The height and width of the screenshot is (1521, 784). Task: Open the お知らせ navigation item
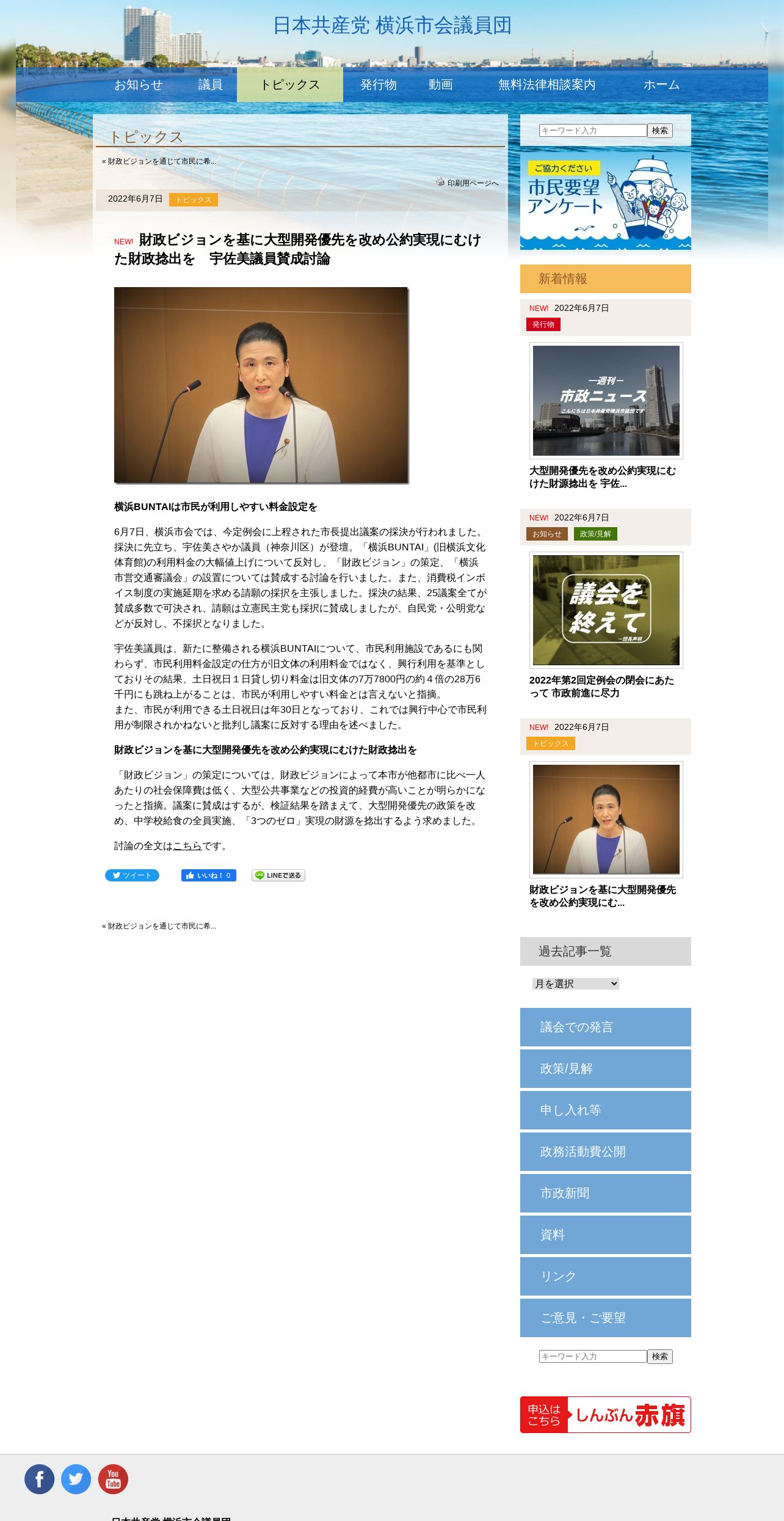coord(139,84)
